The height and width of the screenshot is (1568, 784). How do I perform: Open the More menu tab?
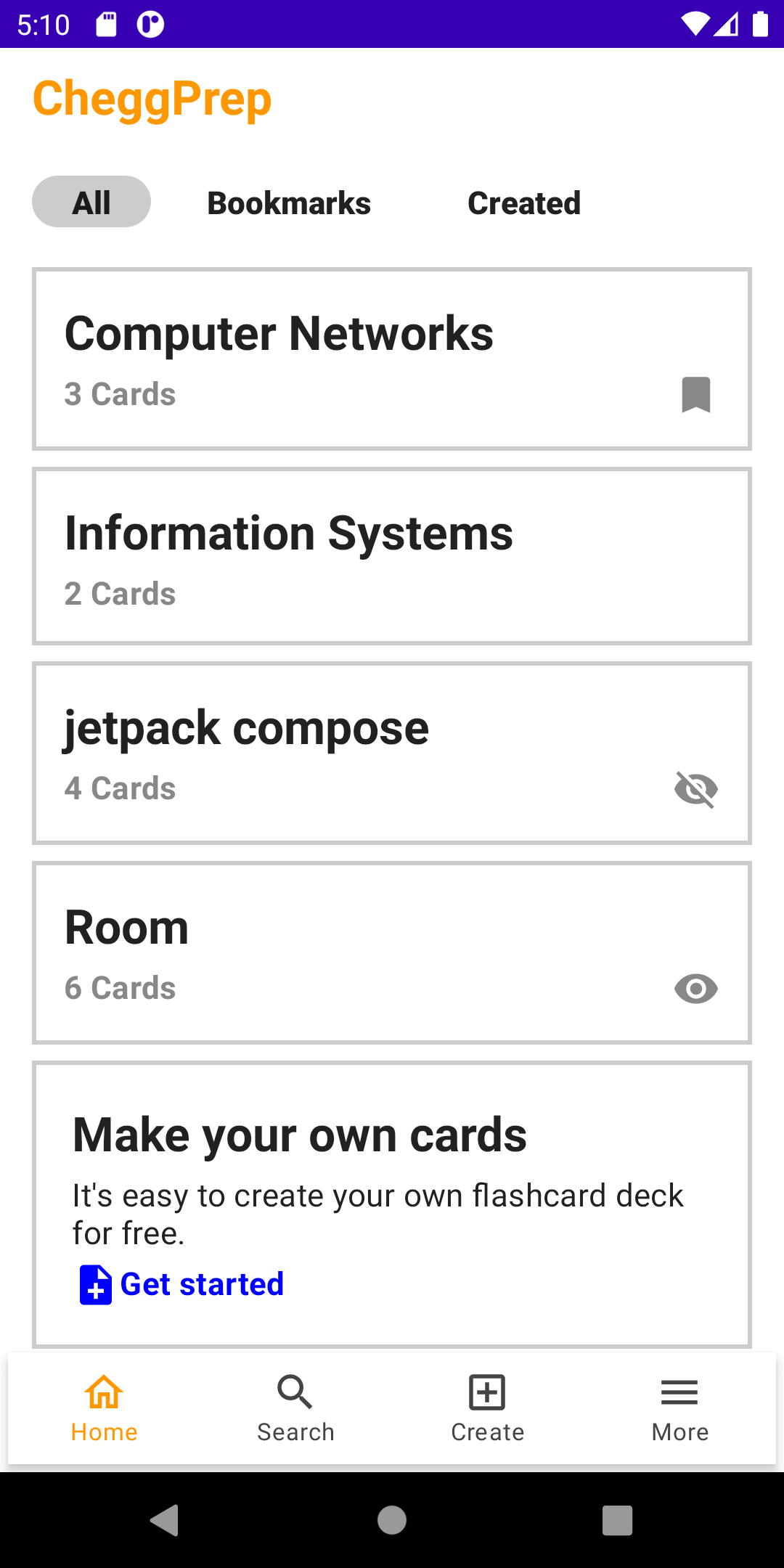(x=679, y=1408)
